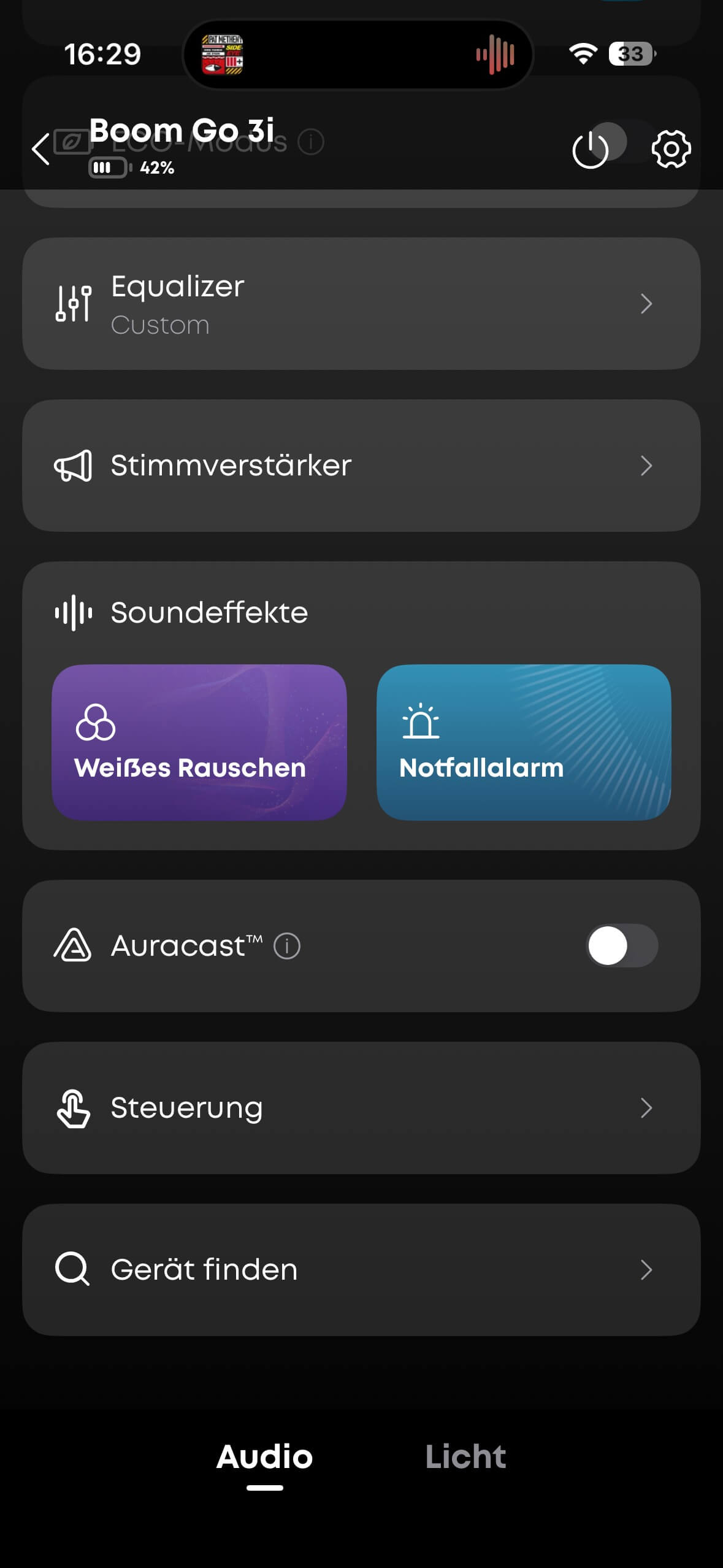
Task: Tap the power icon for Boom Go 3i
Action: [590, 149]
